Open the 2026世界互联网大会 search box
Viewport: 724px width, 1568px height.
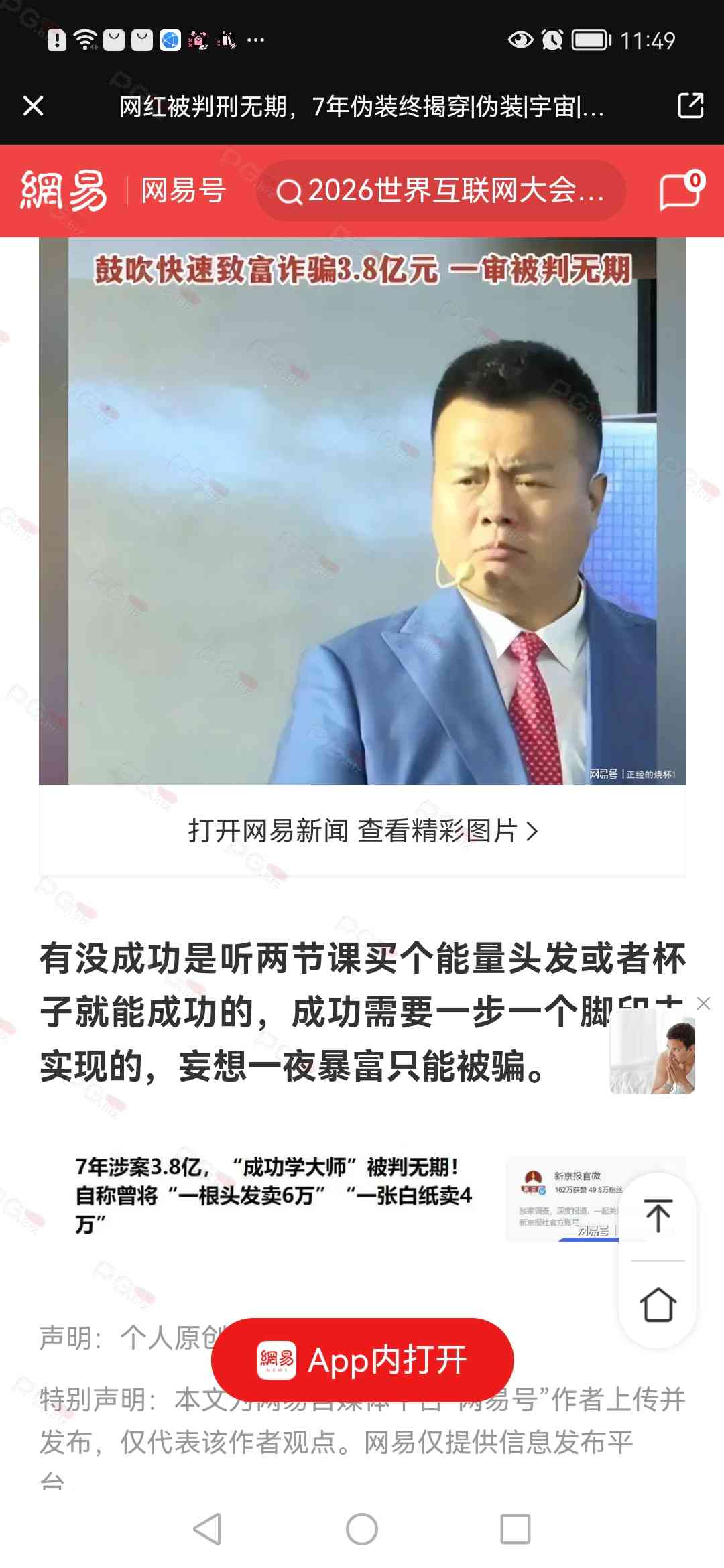pos(440,191)
